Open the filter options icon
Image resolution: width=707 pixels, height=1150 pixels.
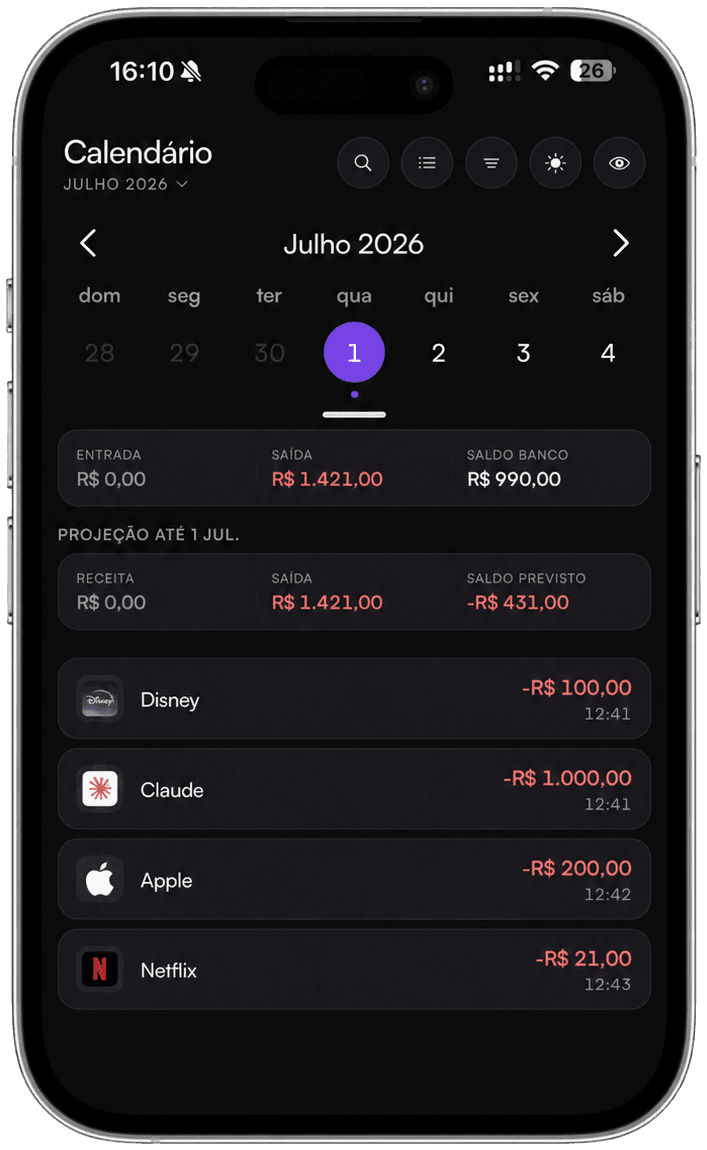tap(491, 163)
